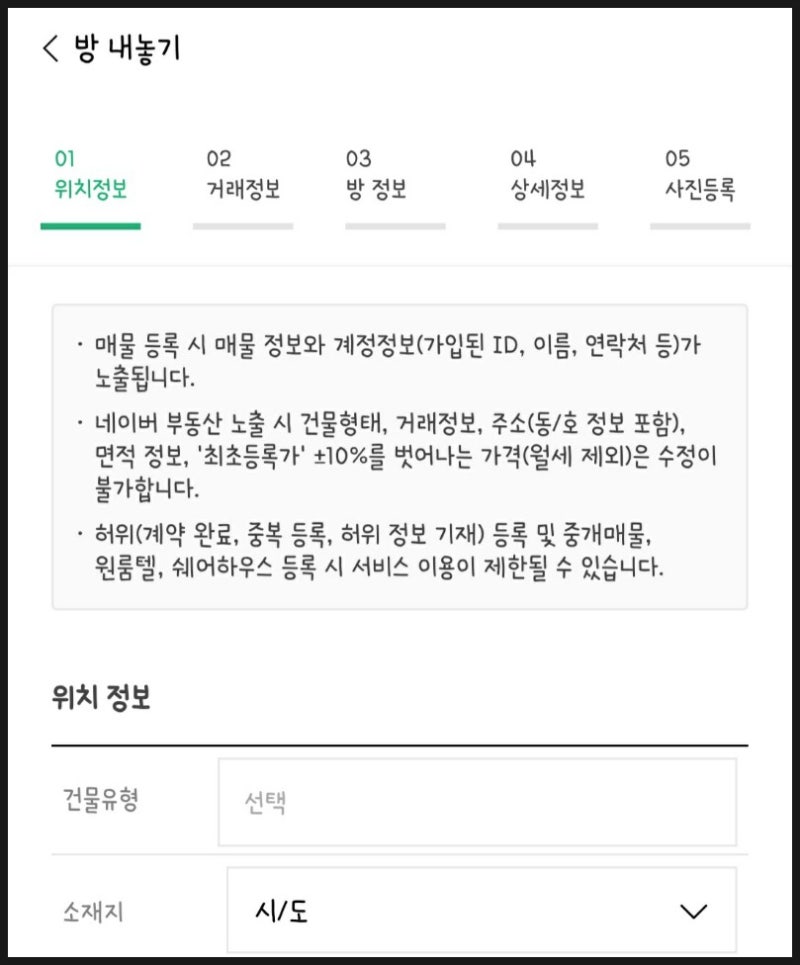800x965 pixels.
Task: Tap the 건물유형 선택 field
Action: (477, 802)
